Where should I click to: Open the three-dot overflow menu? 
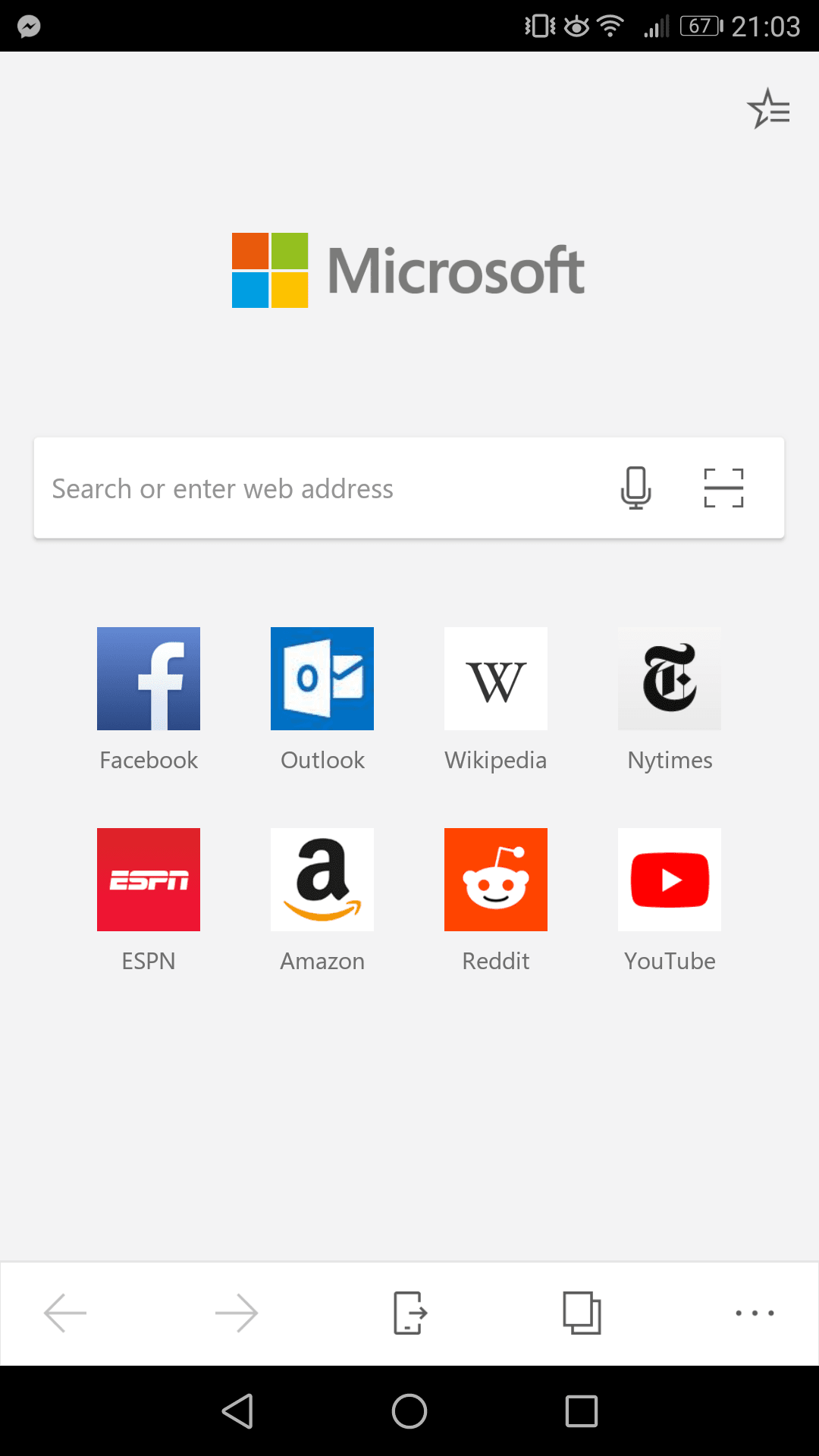(755, 1313)
